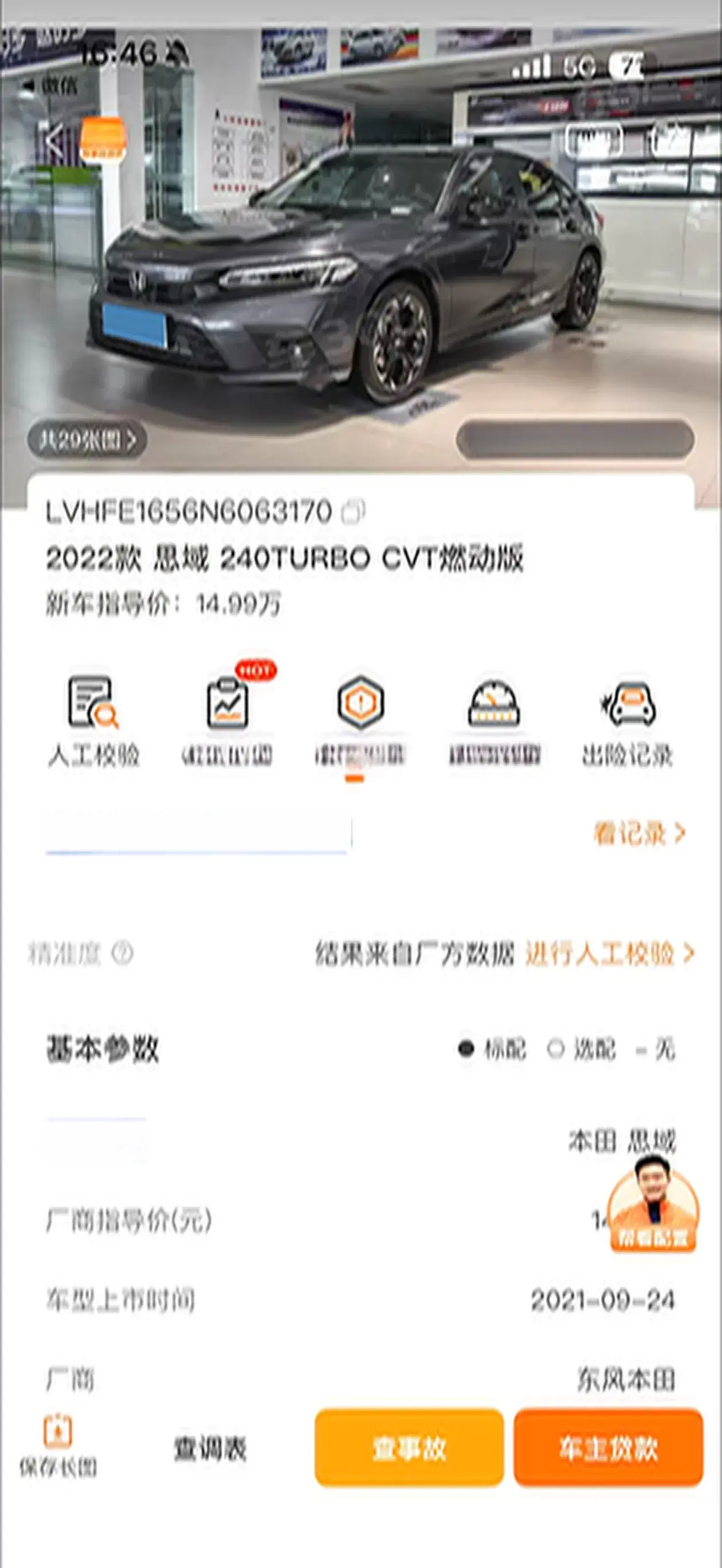Open the report icon with HOT badge
The image size is (722, 1568).
pyautogui.click(x=227, y=721)
